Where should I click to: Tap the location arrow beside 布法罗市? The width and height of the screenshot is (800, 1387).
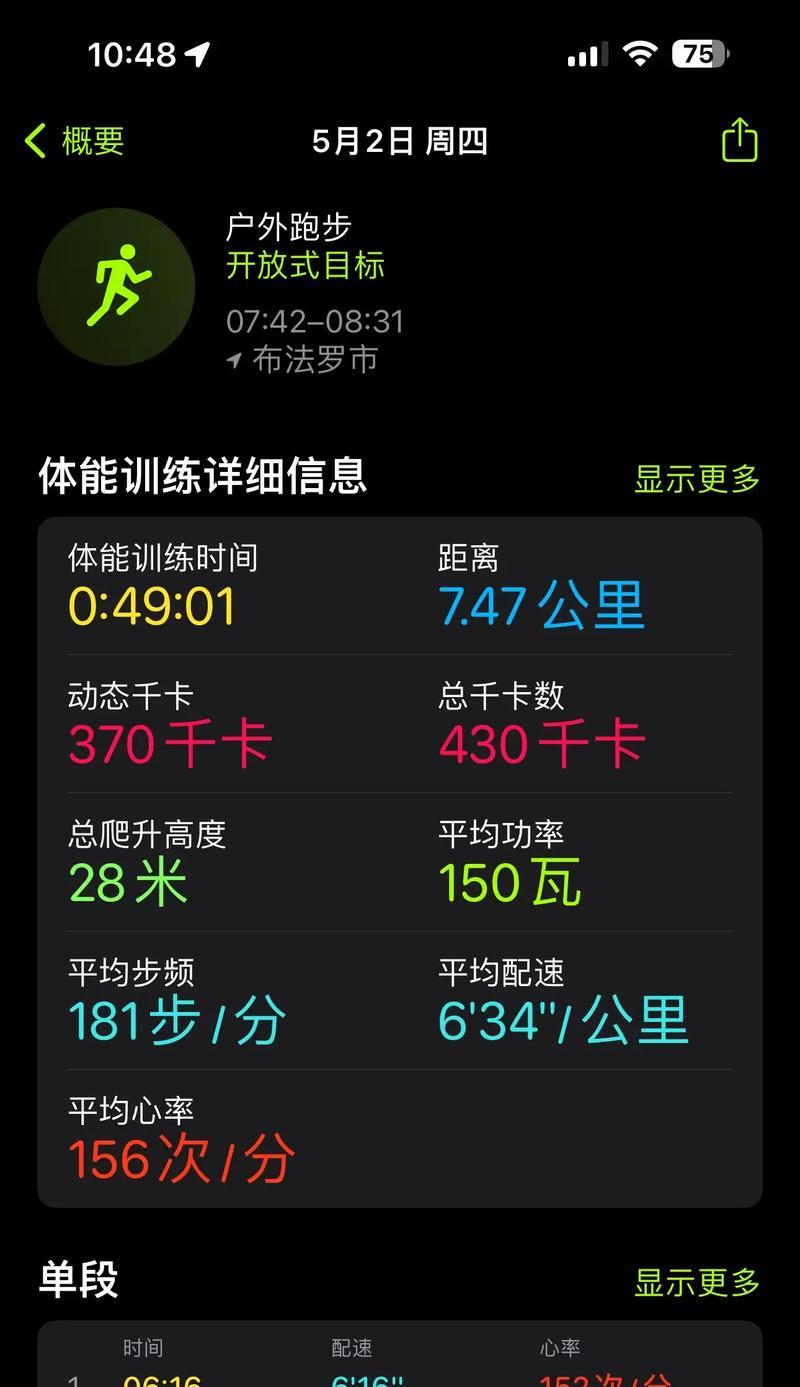point(236,360)
